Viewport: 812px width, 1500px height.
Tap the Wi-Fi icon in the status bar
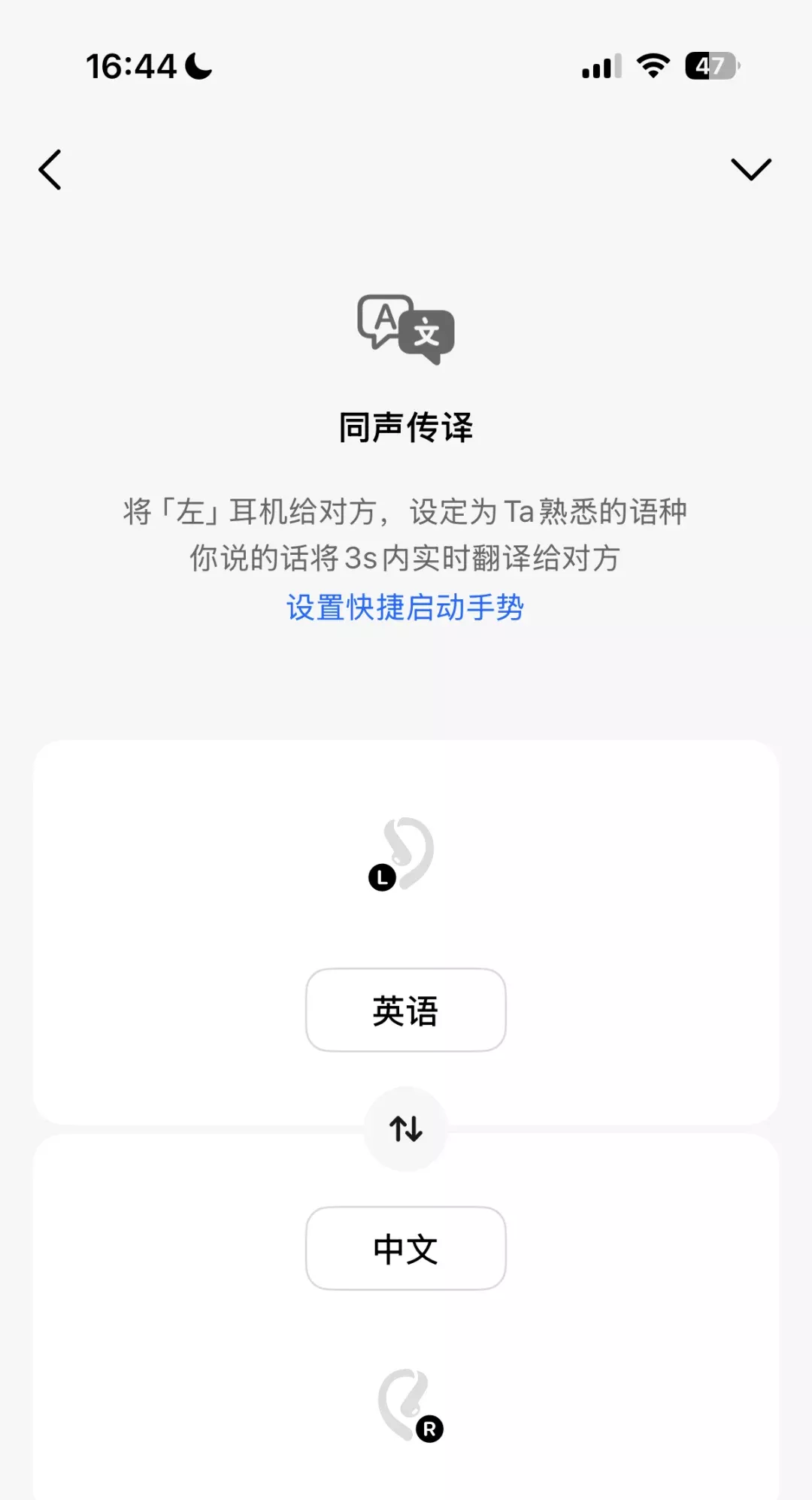click(x=653, y=66)
